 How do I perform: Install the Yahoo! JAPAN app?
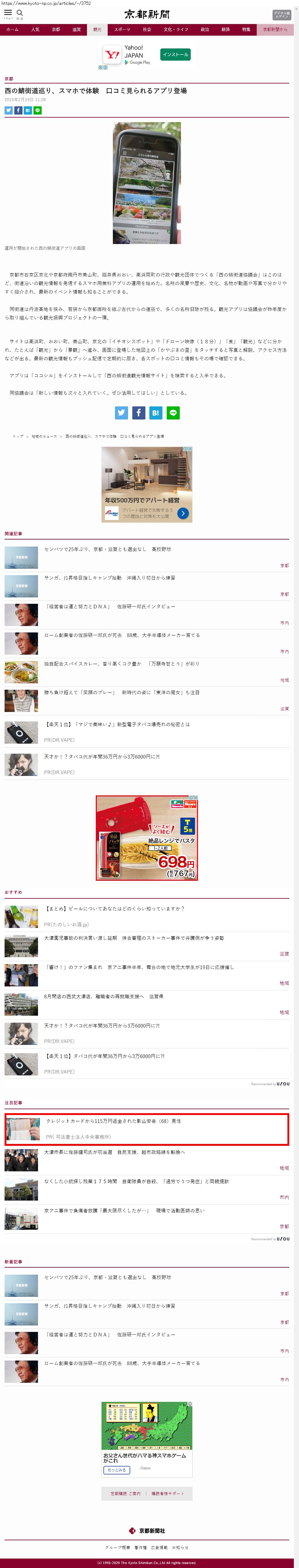[x=175, y=55]
